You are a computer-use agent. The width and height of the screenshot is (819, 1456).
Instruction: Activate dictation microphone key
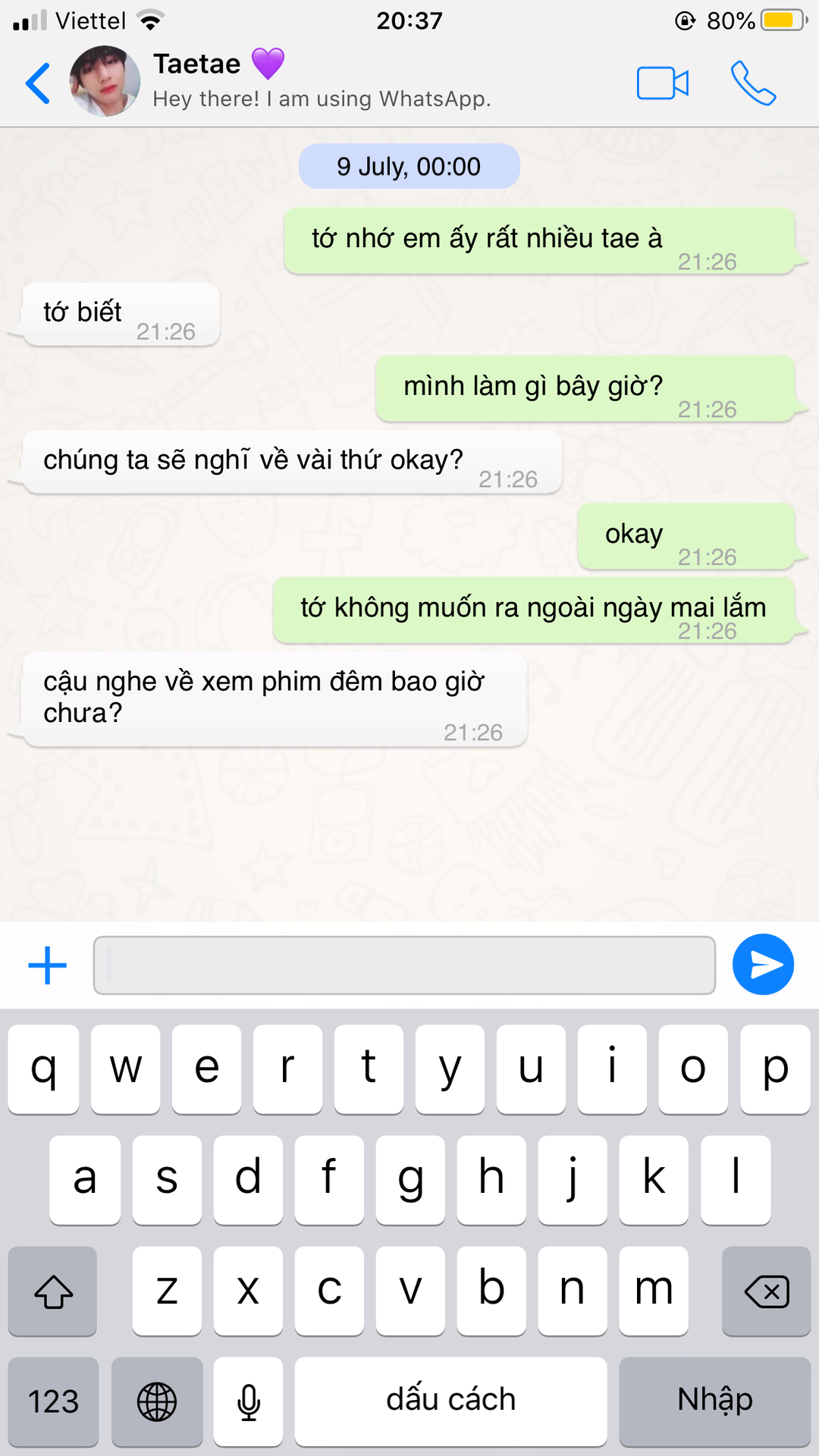[x=248, y=1401]
